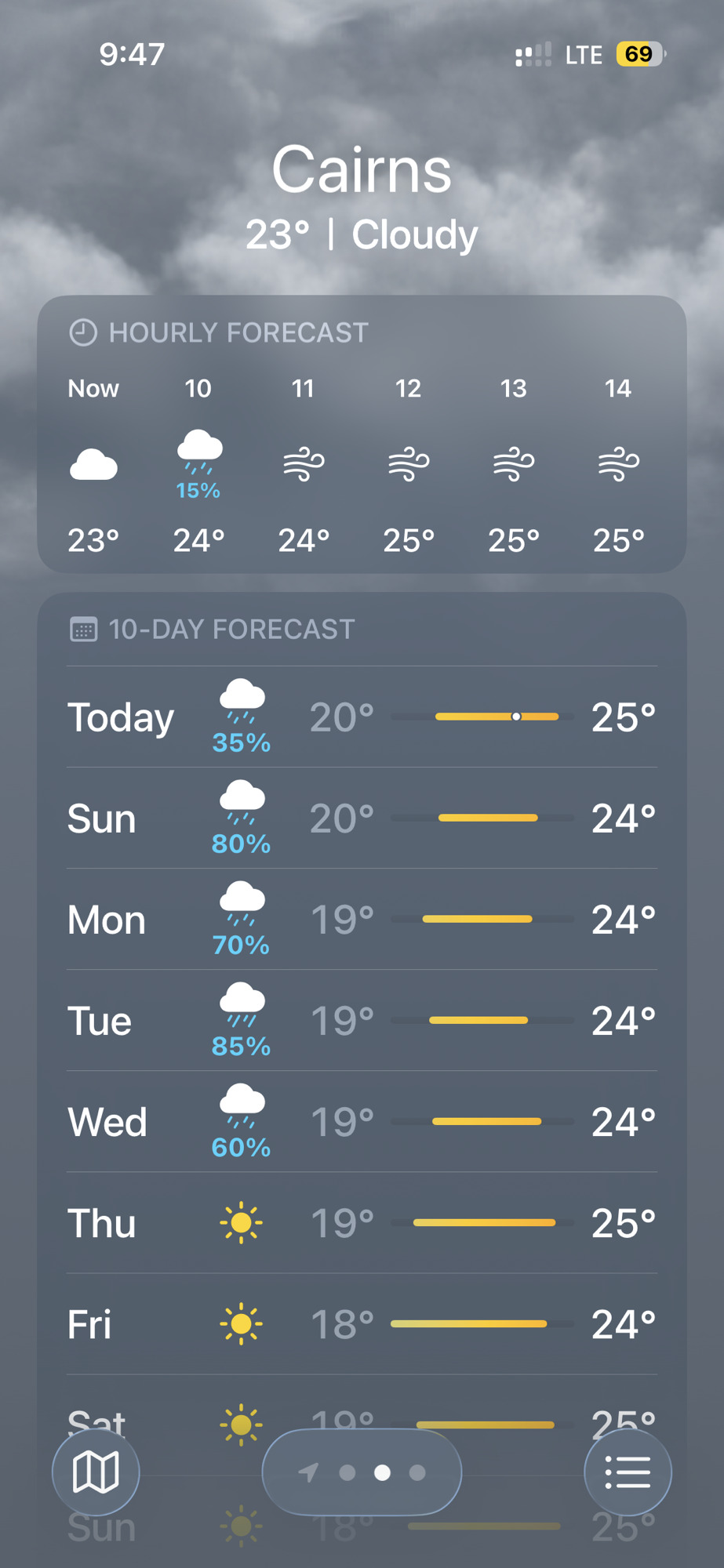Select the Fri forecast row
The image size is (724, 1568).
click(x=362, y=1324)
